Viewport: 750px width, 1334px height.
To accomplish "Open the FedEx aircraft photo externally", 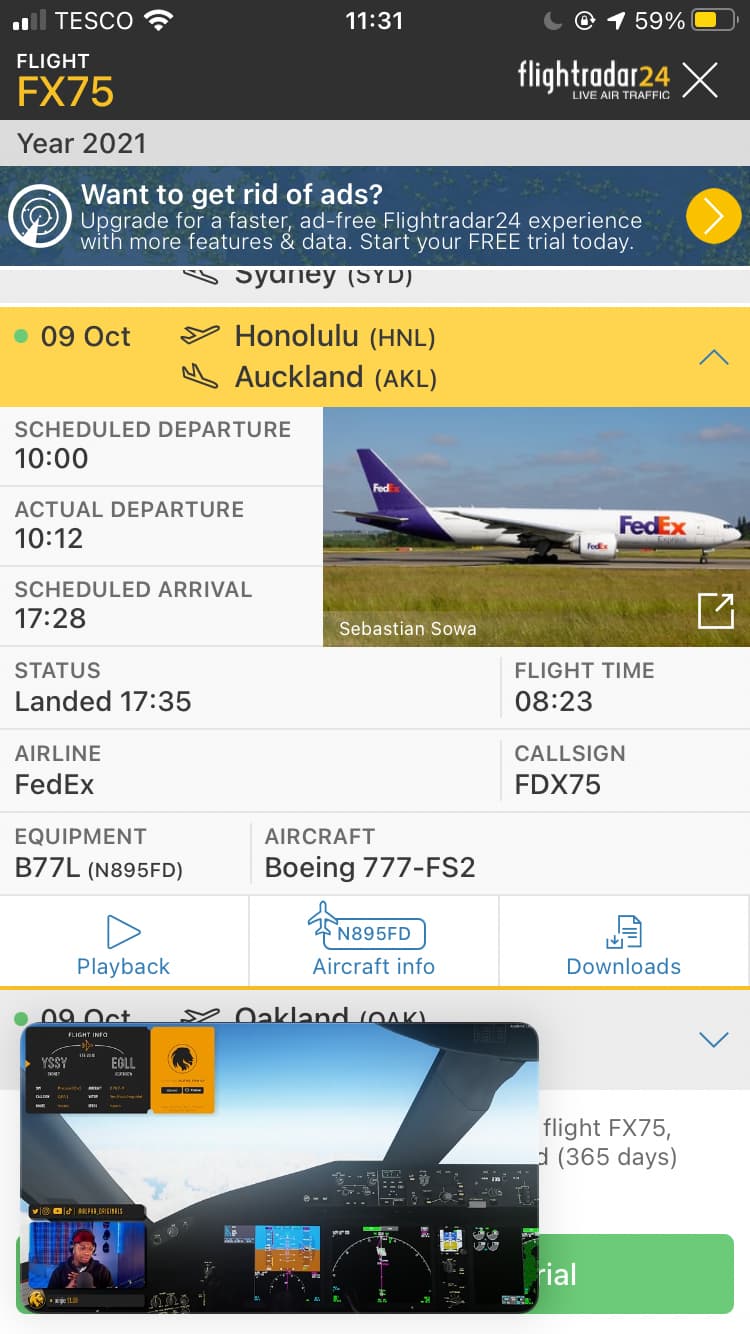I will [x=715, y=610].
